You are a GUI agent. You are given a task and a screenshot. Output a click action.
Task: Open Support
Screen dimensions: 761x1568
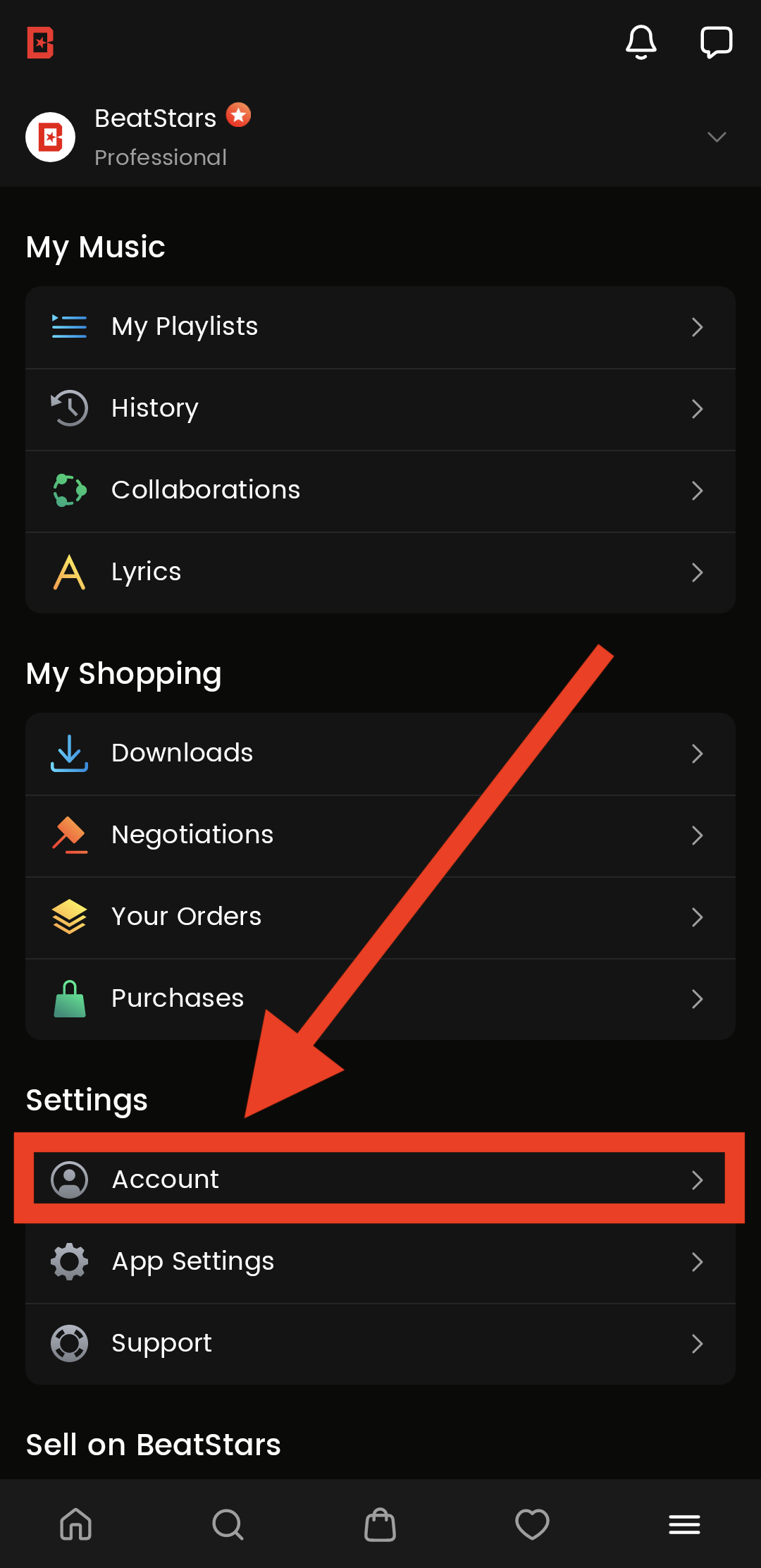click(380, 1343)
